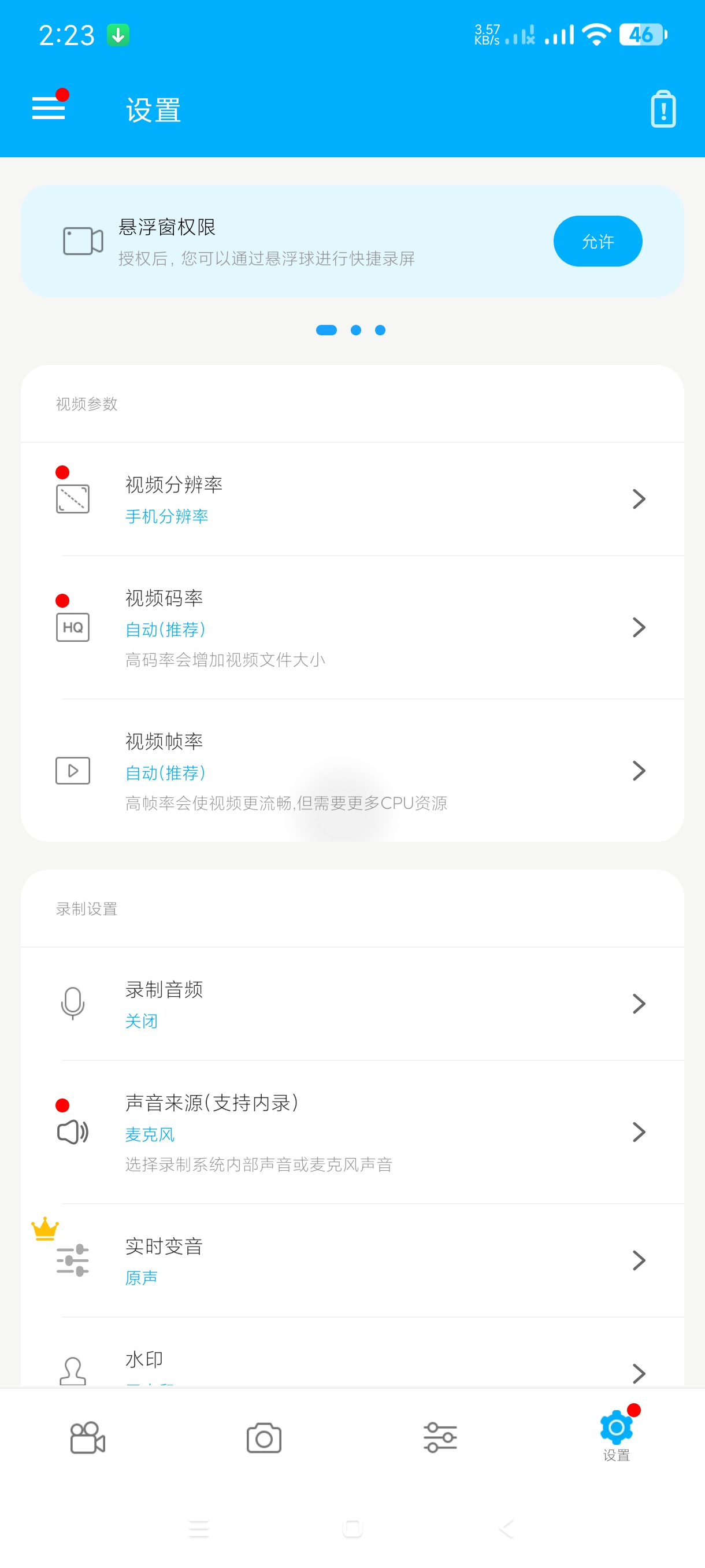Open 视频分辨率 setting
This screenshot has height=1568, width=705.
pos(352,499)
